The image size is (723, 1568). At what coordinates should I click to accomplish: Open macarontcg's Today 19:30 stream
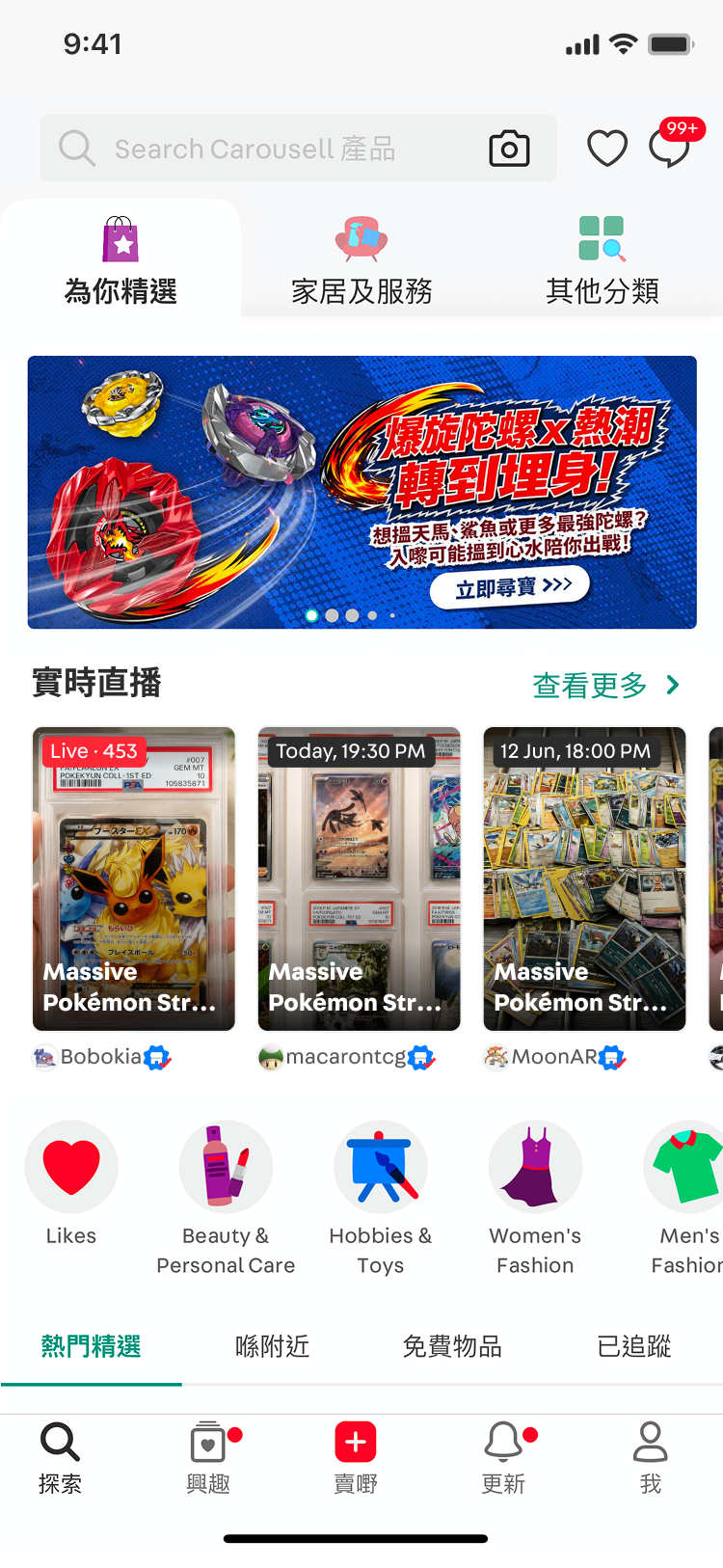click(359, 879)
